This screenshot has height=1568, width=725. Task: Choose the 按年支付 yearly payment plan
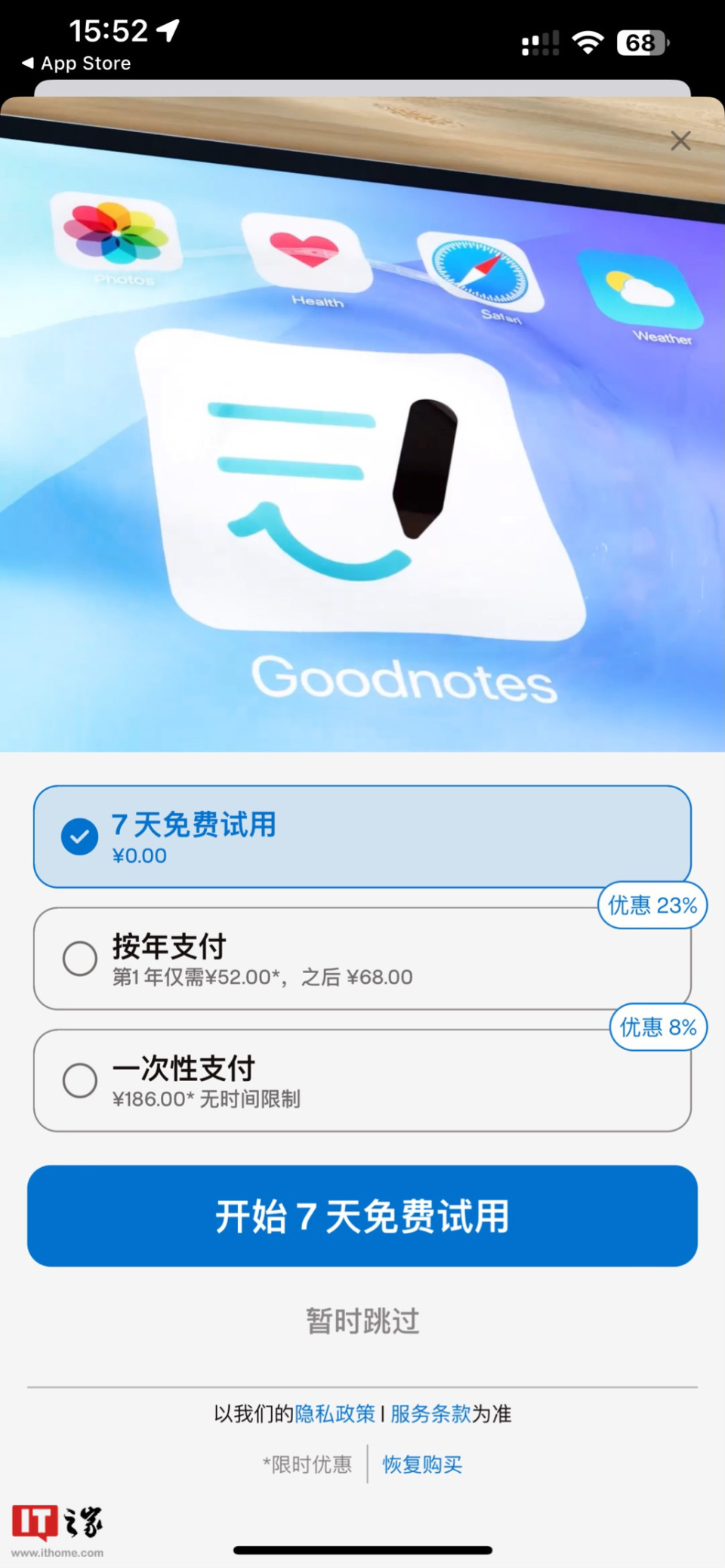362,959
